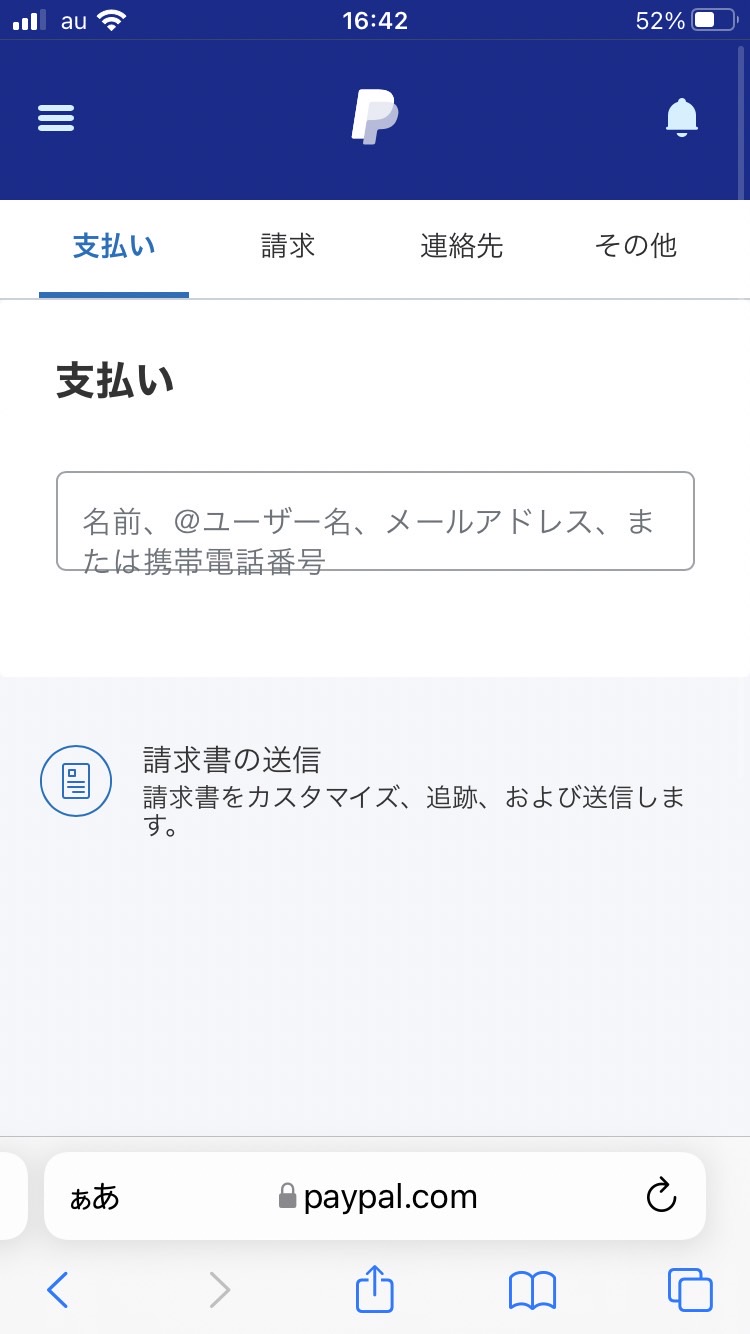Tap the recipient name or email field

pos(375,521)
